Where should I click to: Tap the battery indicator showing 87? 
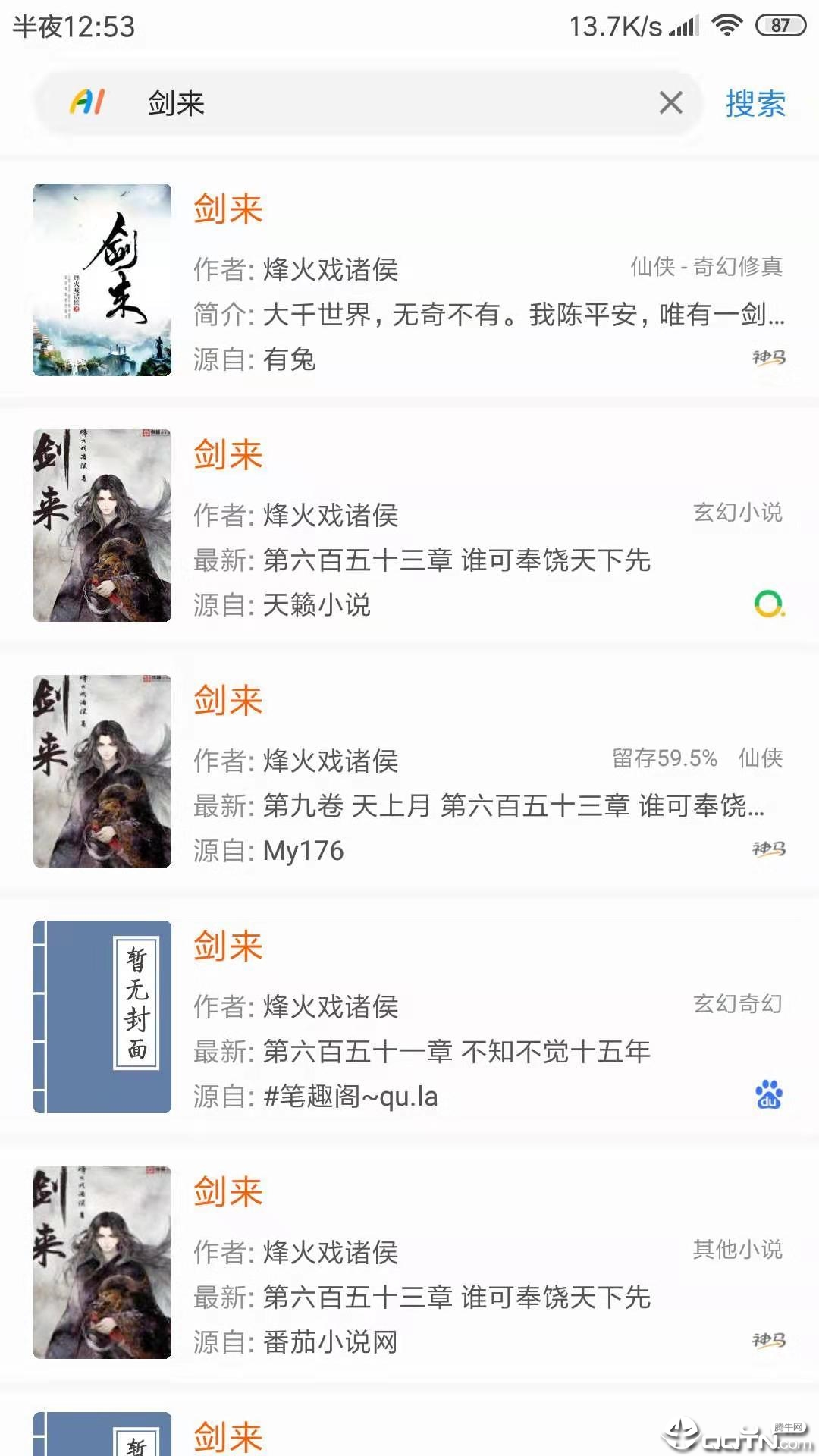pos(782,23)
